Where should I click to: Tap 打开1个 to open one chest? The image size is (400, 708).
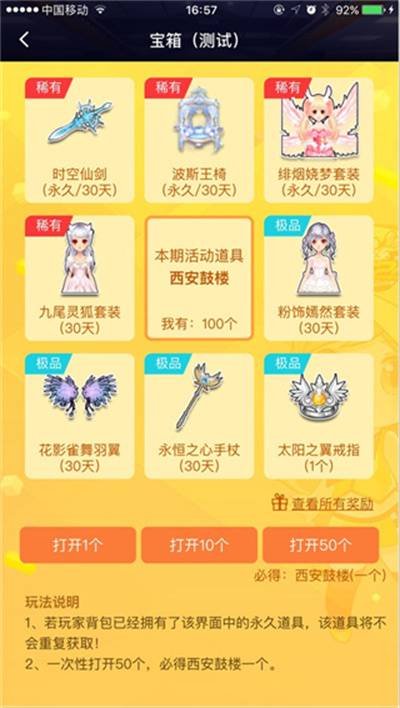(78, 545)
